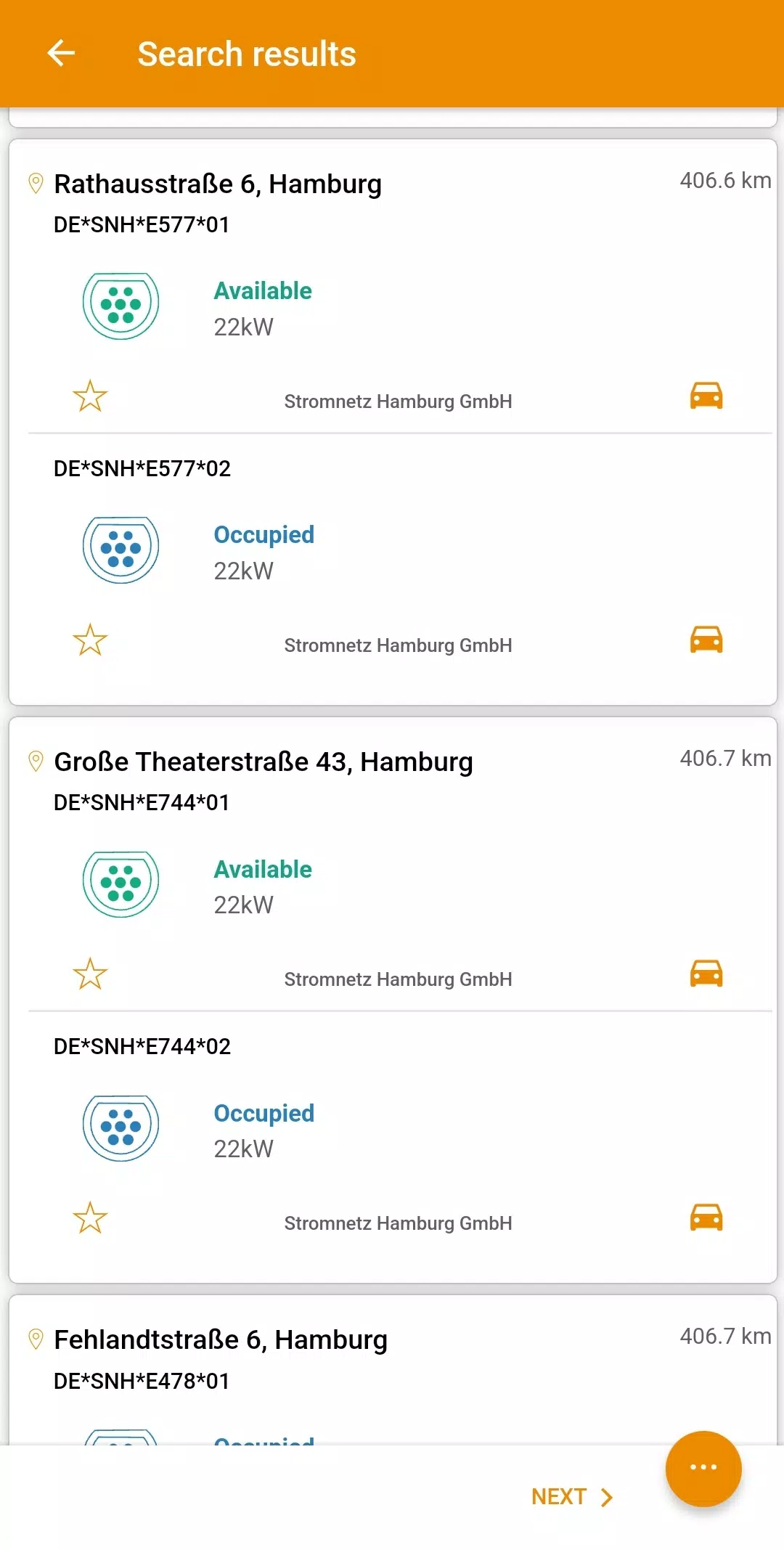Click the location pin beside Große Theaterstraße 43
Viewport: 784px width, 1550px height.
tap(34, 759)
